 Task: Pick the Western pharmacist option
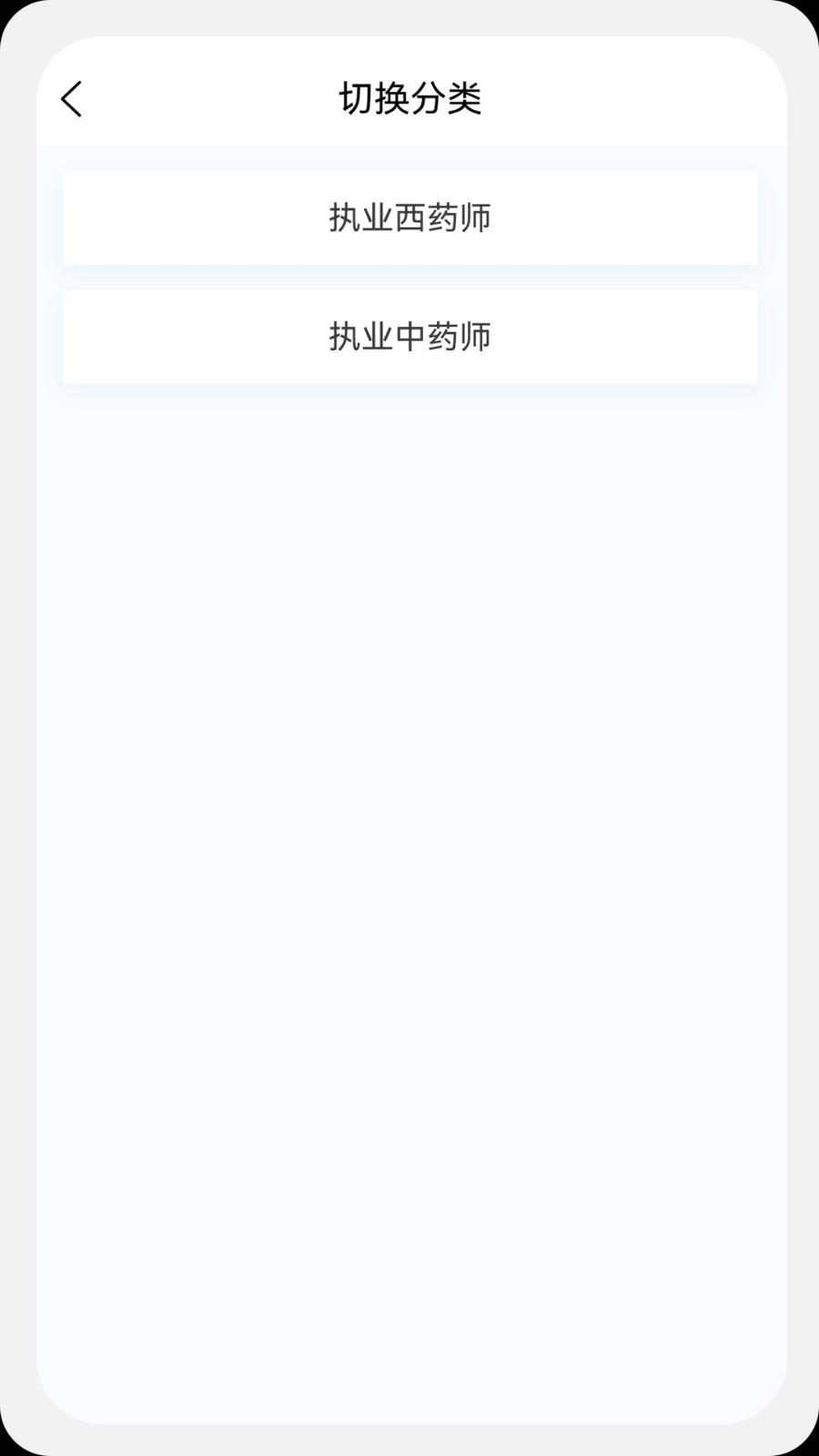pyautogui.click(x=409, y=218)
